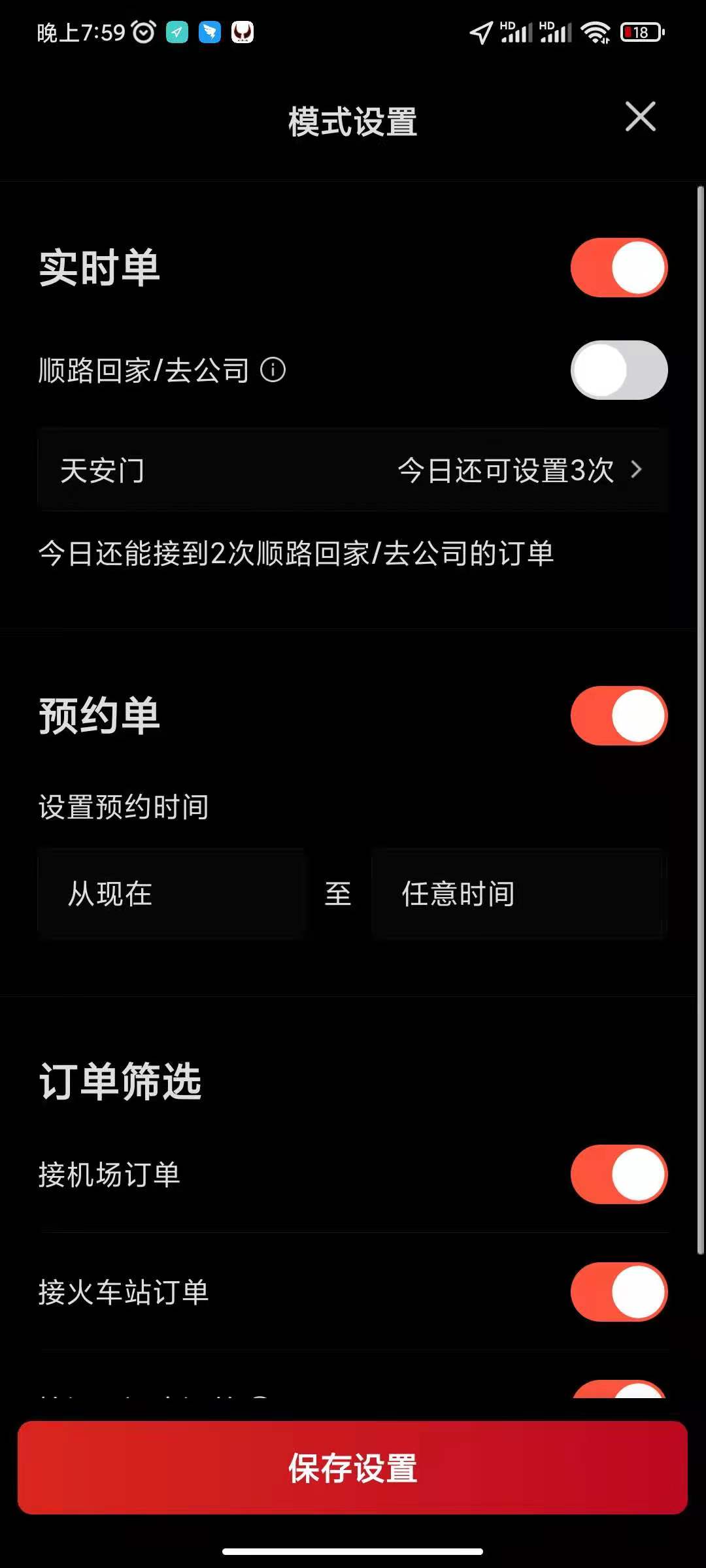
Task: Open the 任意时间 end time selector
Action: pyautogui.click(x=520, y=894)
